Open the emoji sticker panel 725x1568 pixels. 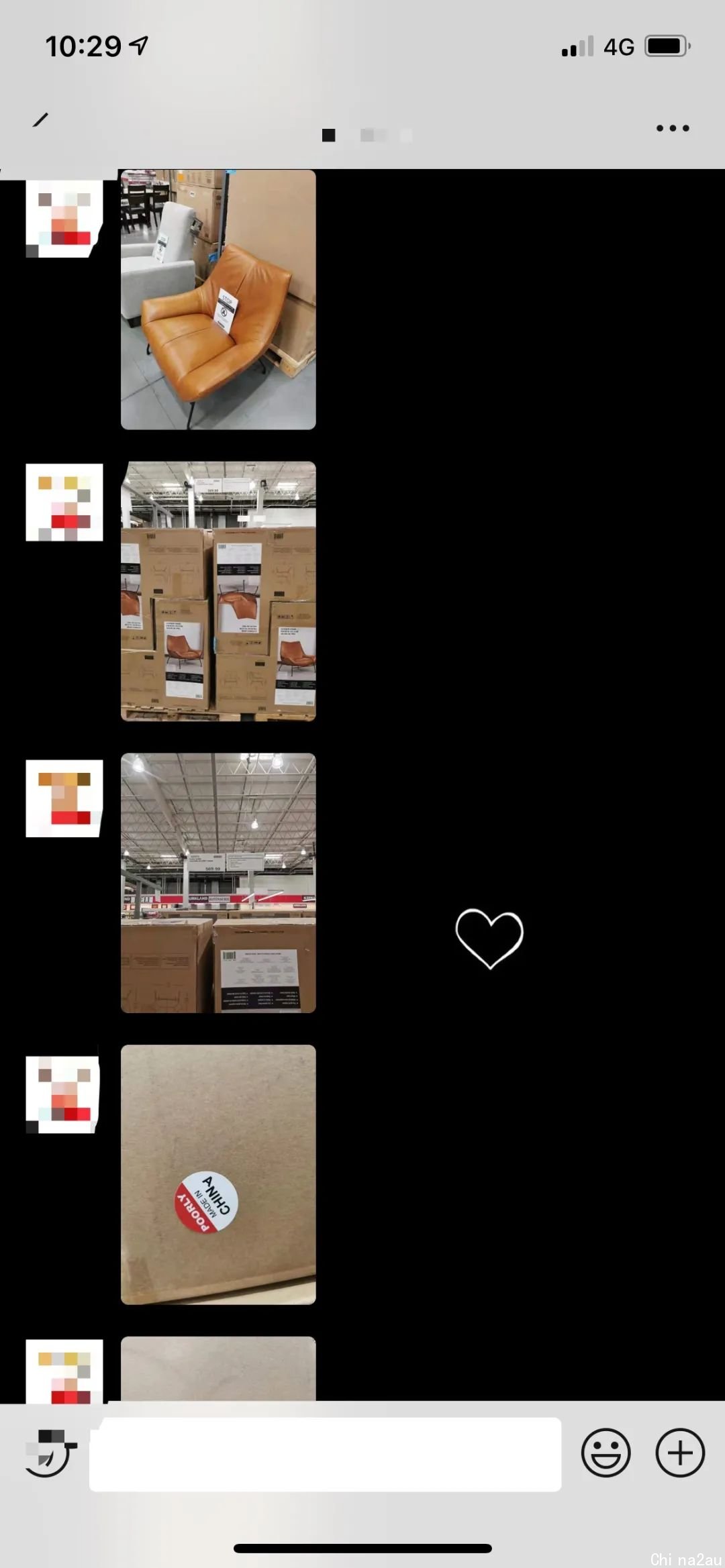[606, 1453]
